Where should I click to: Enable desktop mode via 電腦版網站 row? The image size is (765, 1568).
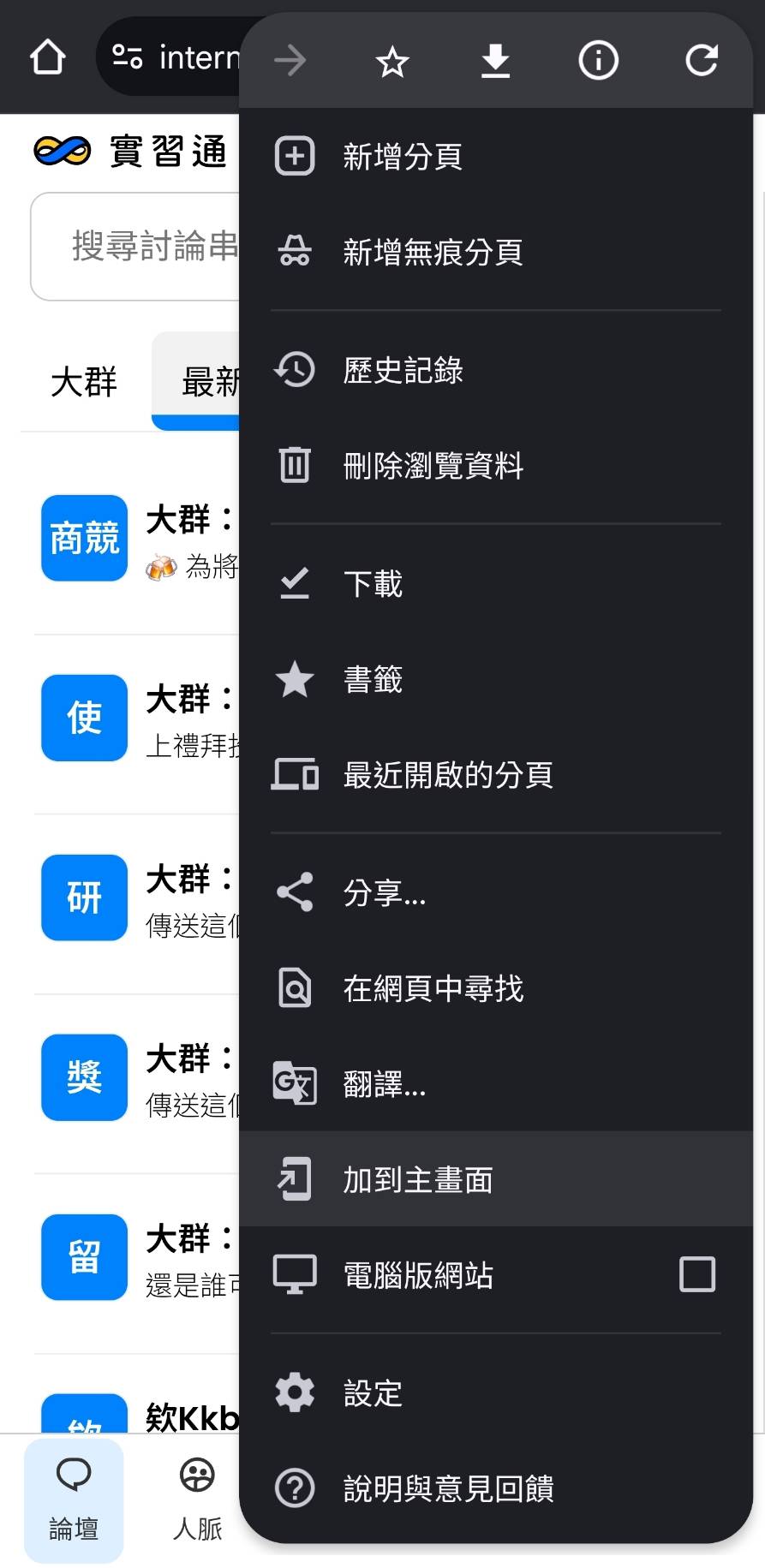point(417,1276)
